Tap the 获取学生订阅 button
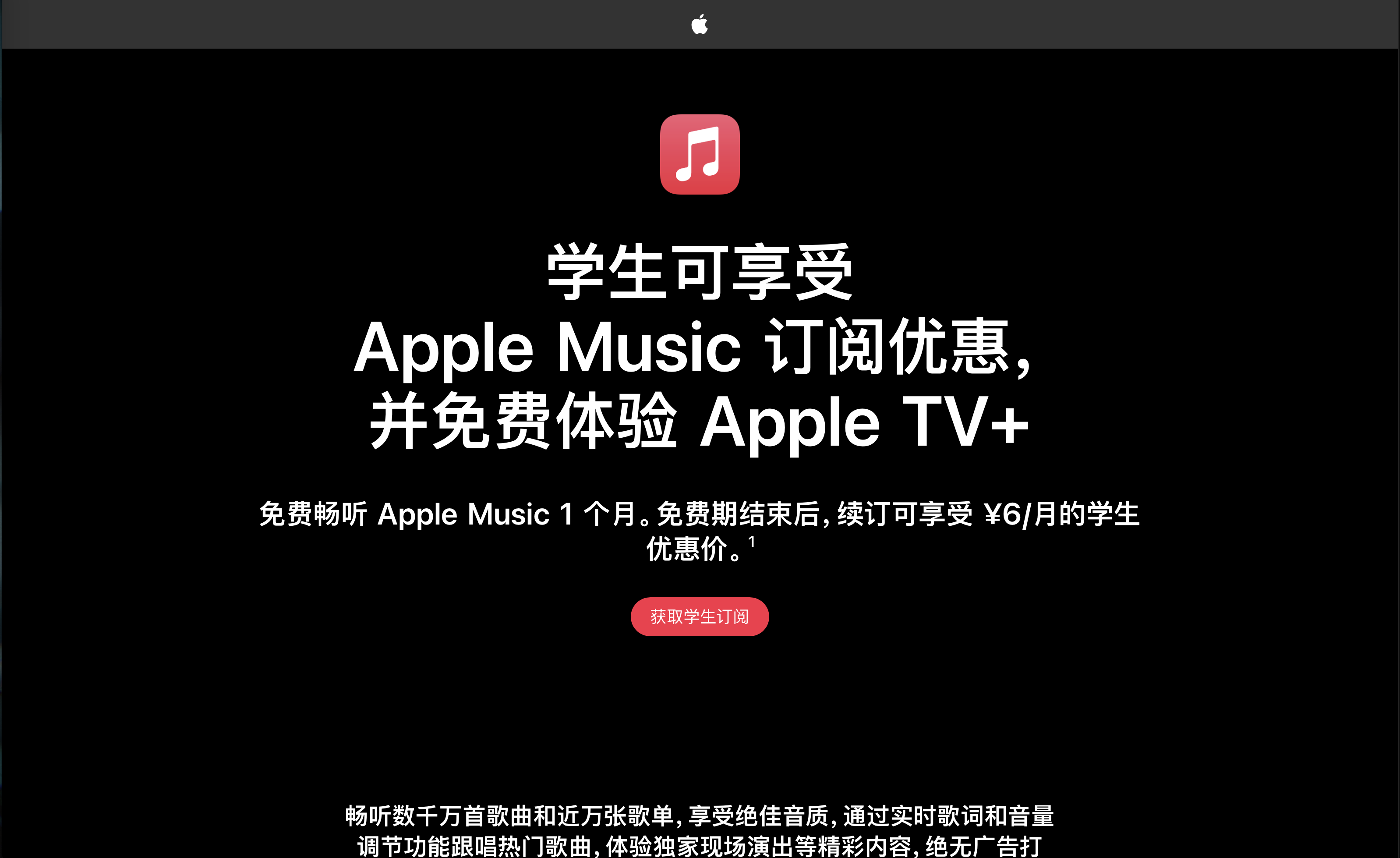 [x=700, y=617]
